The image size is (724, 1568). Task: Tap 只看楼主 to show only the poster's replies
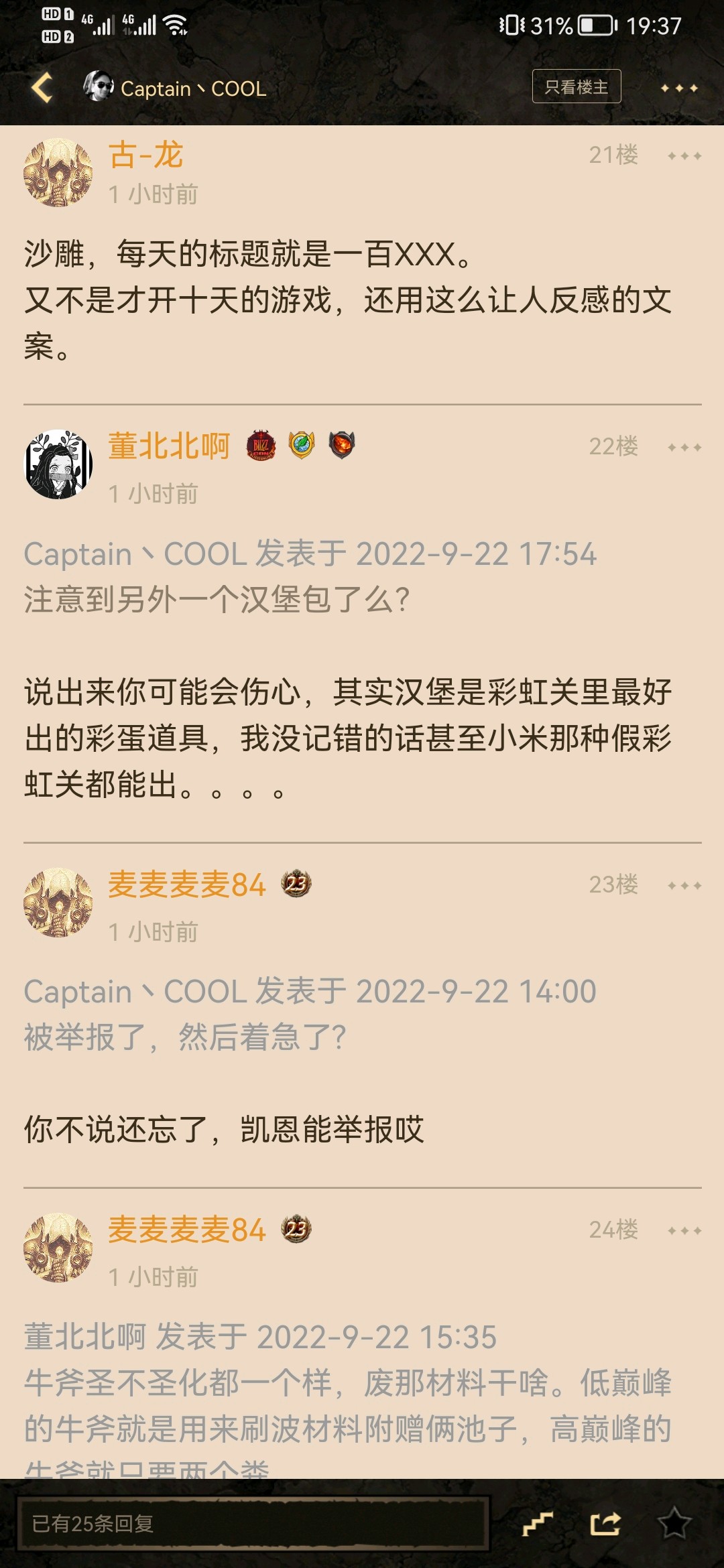pos(577,87)
